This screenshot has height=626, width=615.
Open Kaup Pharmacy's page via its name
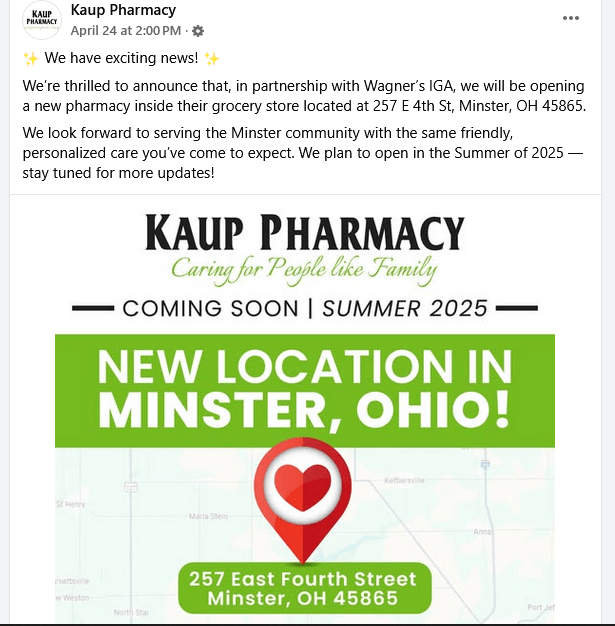click(x=123, y=11)
